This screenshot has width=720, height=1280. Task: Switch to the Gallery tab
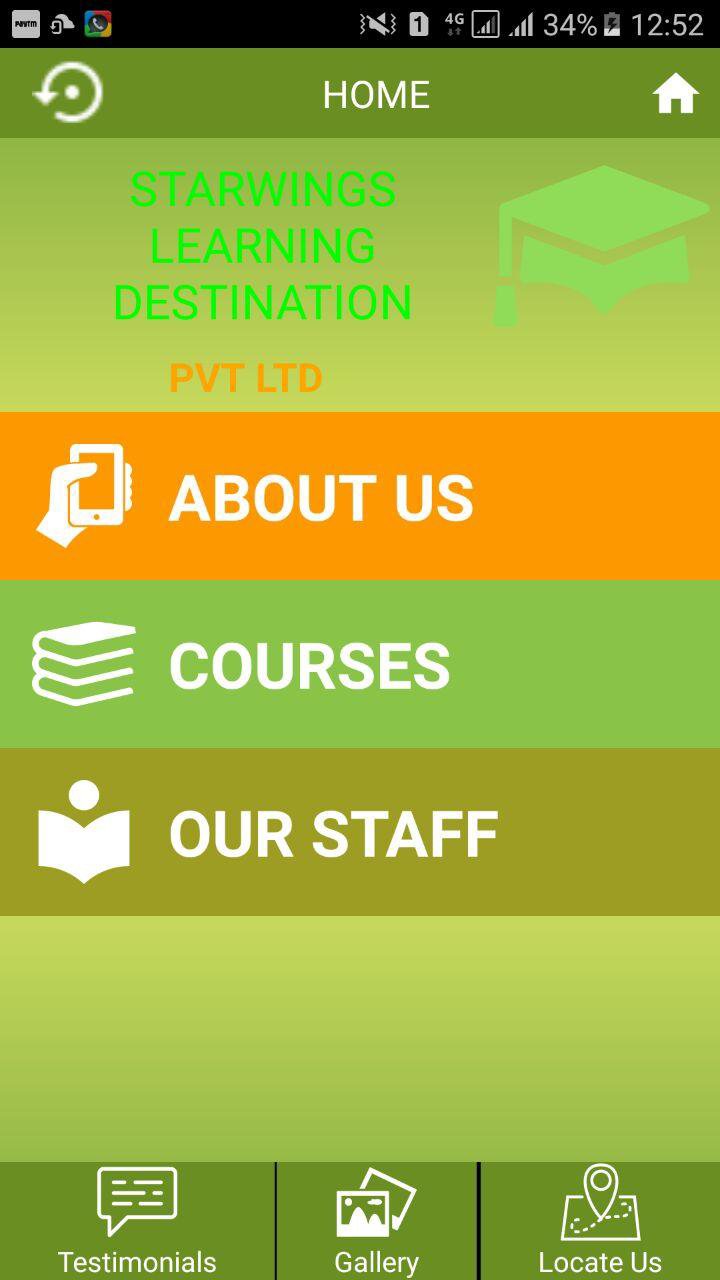(375, 1220)
